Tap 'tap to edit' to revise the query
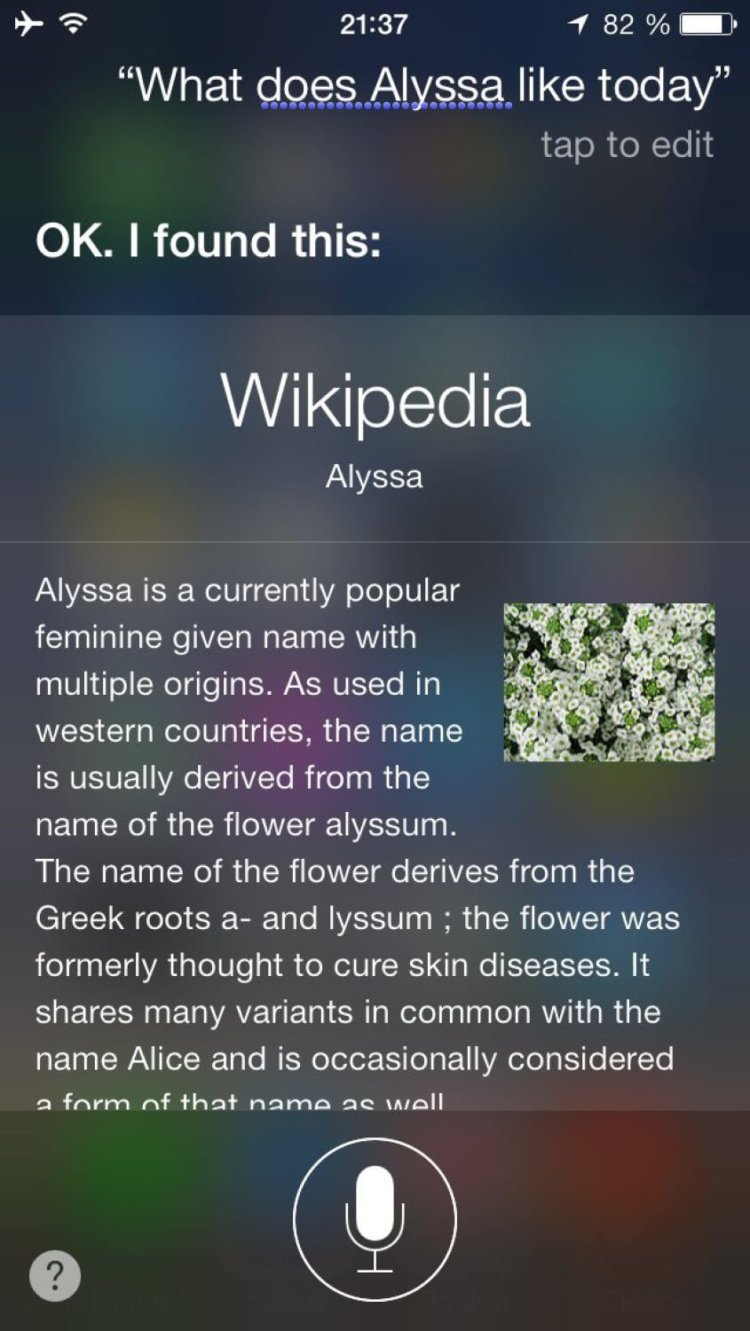Viewport: 750px width, 1331px height. 628,146
